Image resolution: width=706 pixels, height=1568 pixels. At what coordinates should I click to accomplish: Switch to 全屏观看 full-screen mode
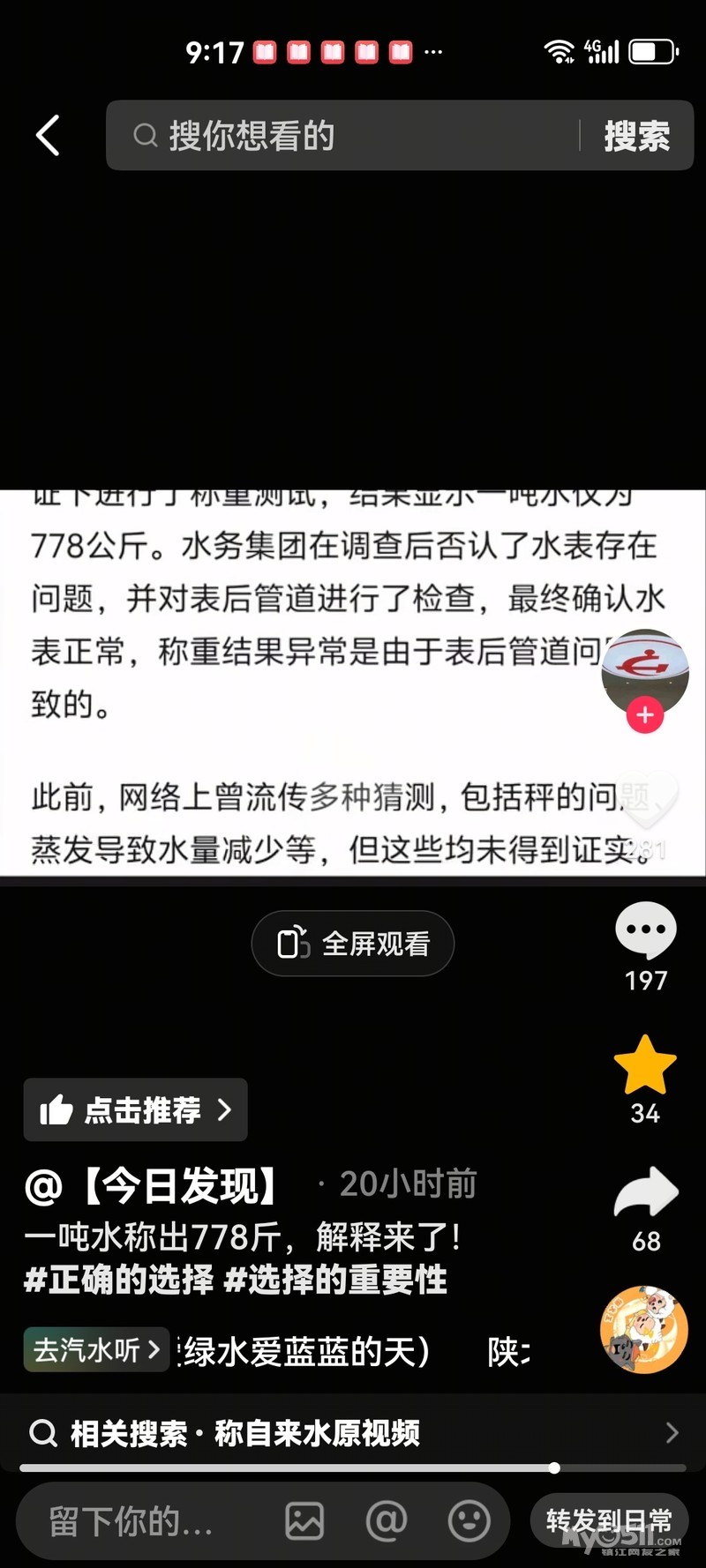pyautogui.click(x=353, y=944)
